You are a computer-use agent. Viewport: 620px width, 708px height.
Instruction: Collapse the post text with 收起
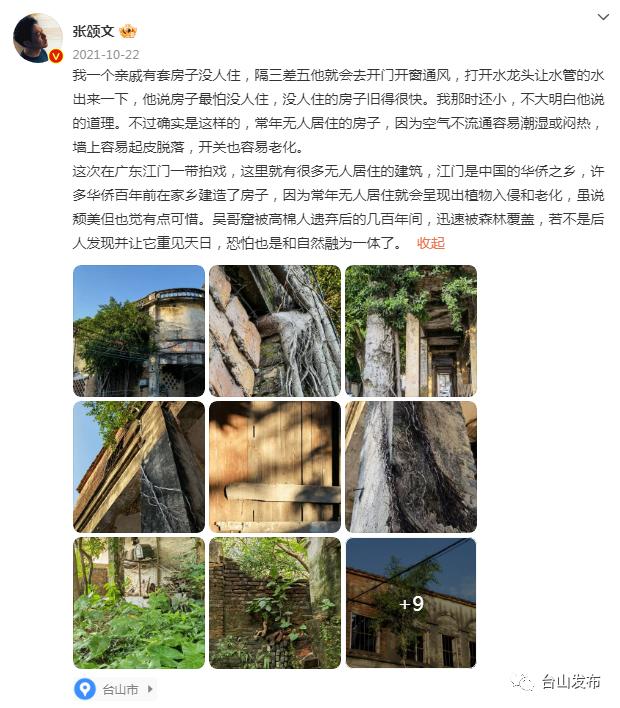point(431,243)
